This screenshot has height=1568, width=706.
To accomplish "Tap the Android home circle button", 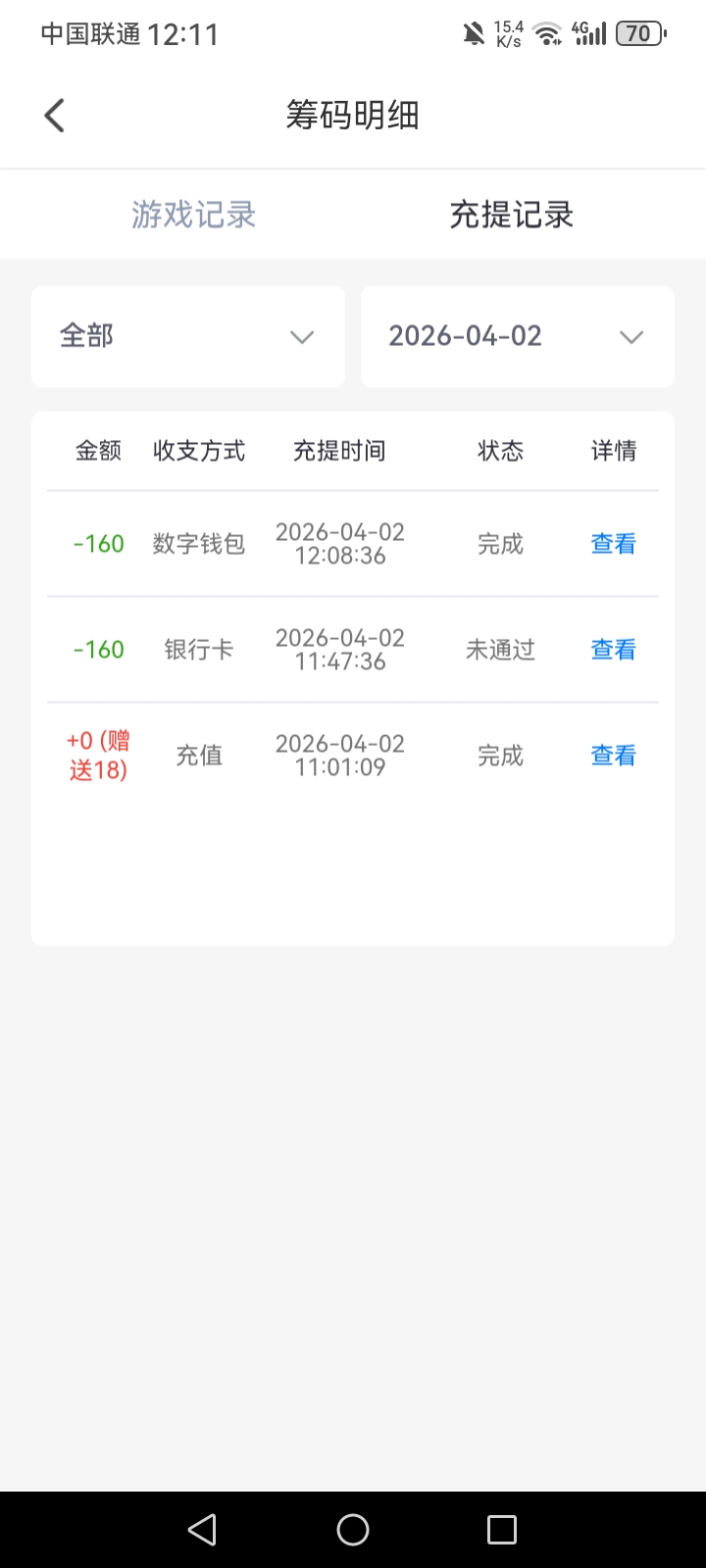I will [353, 1529].
